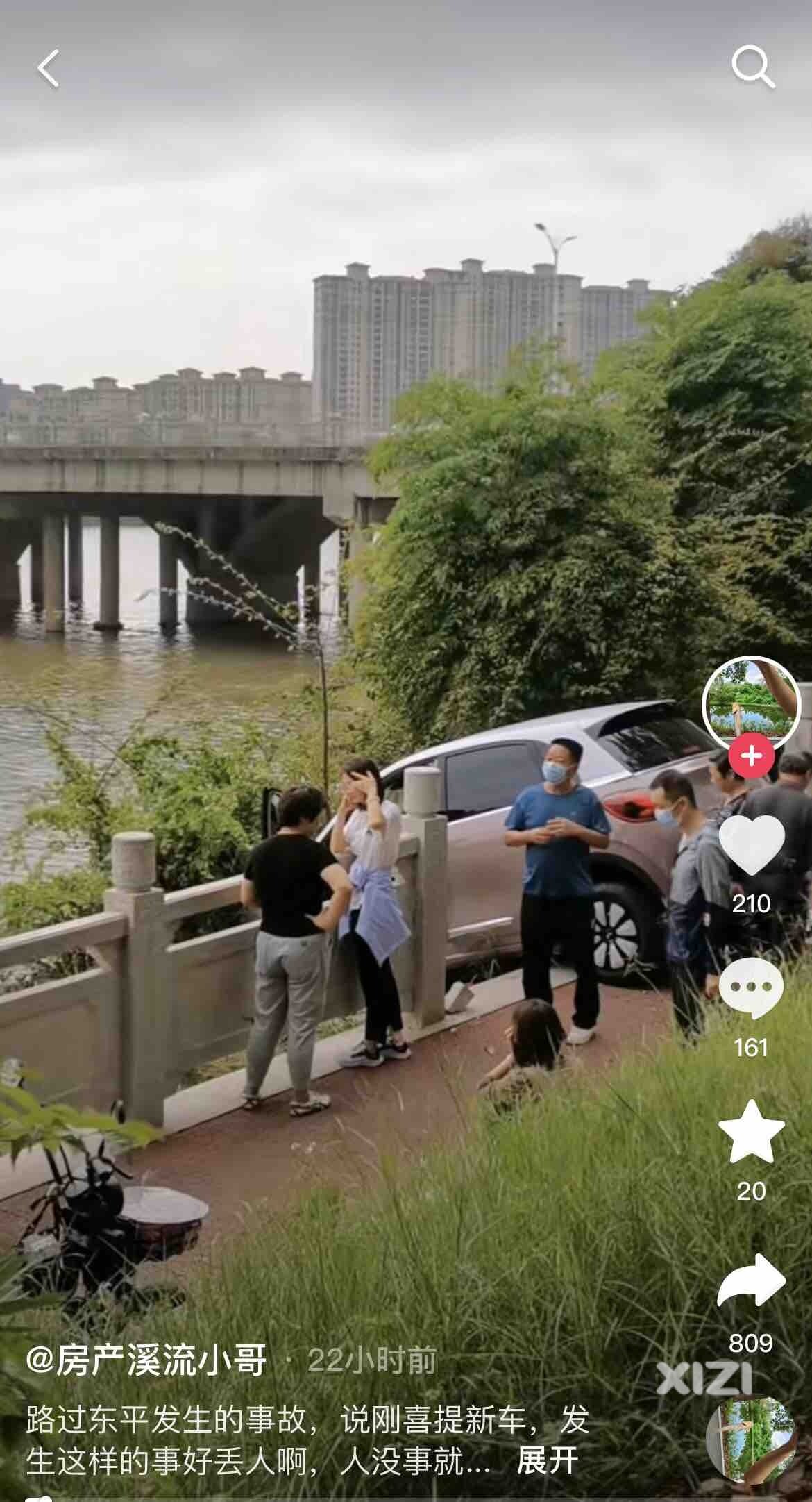Expand the caption with 展开
This screenshot has width=812, height=1502.
(548, 1461)
